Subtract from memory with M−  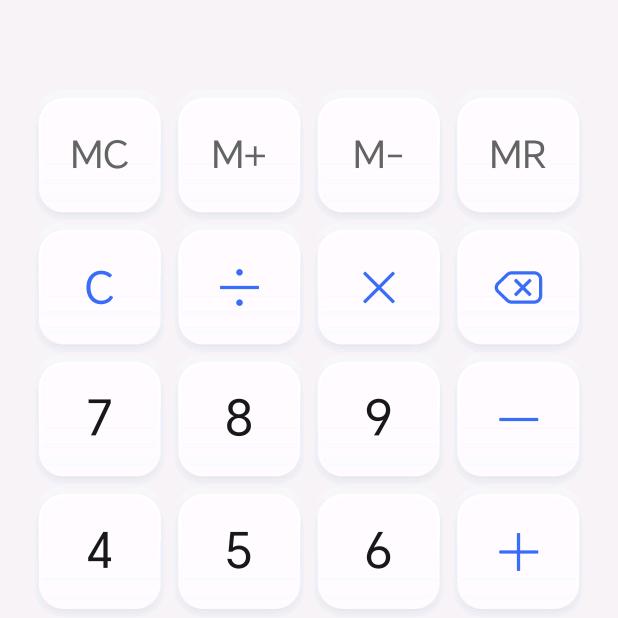(378, 155)
